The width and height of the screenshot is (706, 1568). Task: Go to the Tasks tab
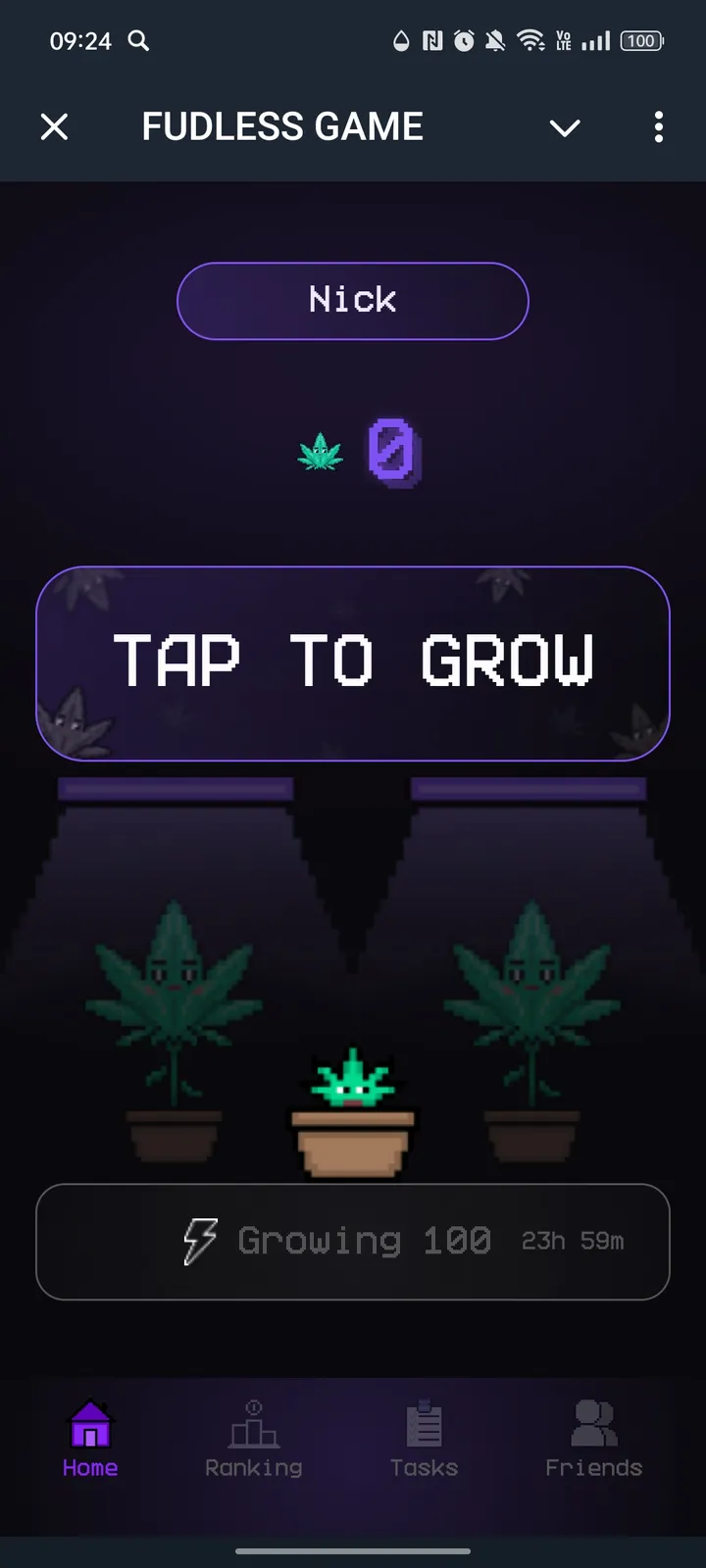[424, 1439]
